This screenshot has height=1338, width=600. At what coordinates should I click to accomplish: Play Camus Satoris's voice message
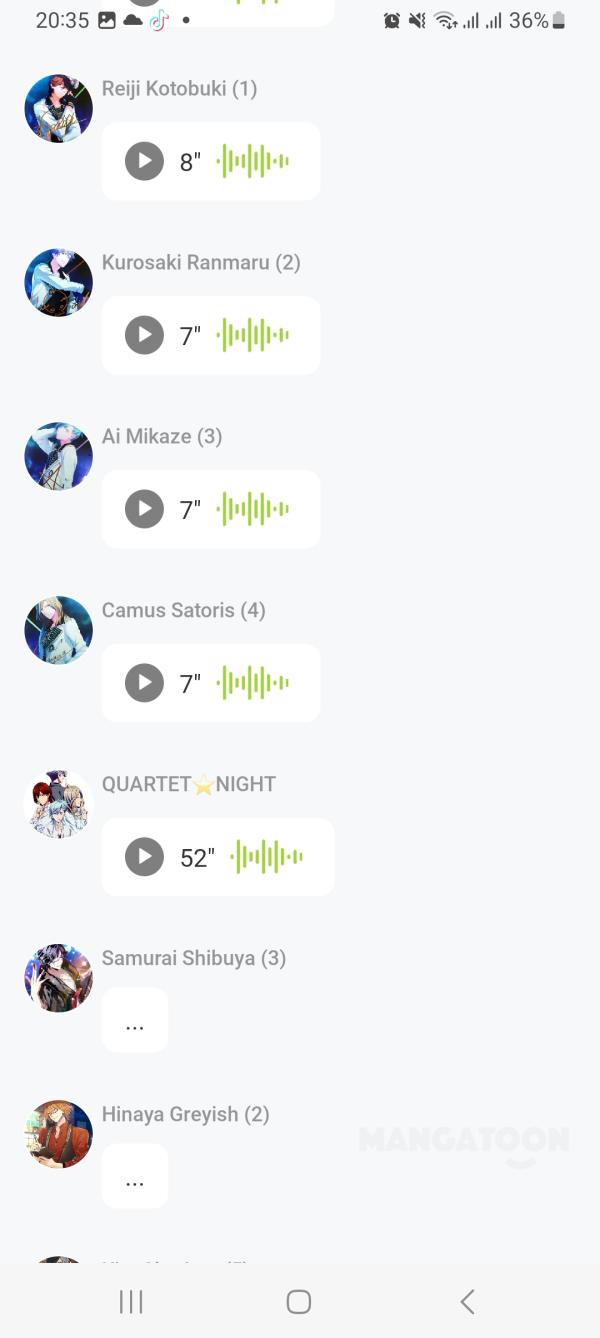pos(144,683)
